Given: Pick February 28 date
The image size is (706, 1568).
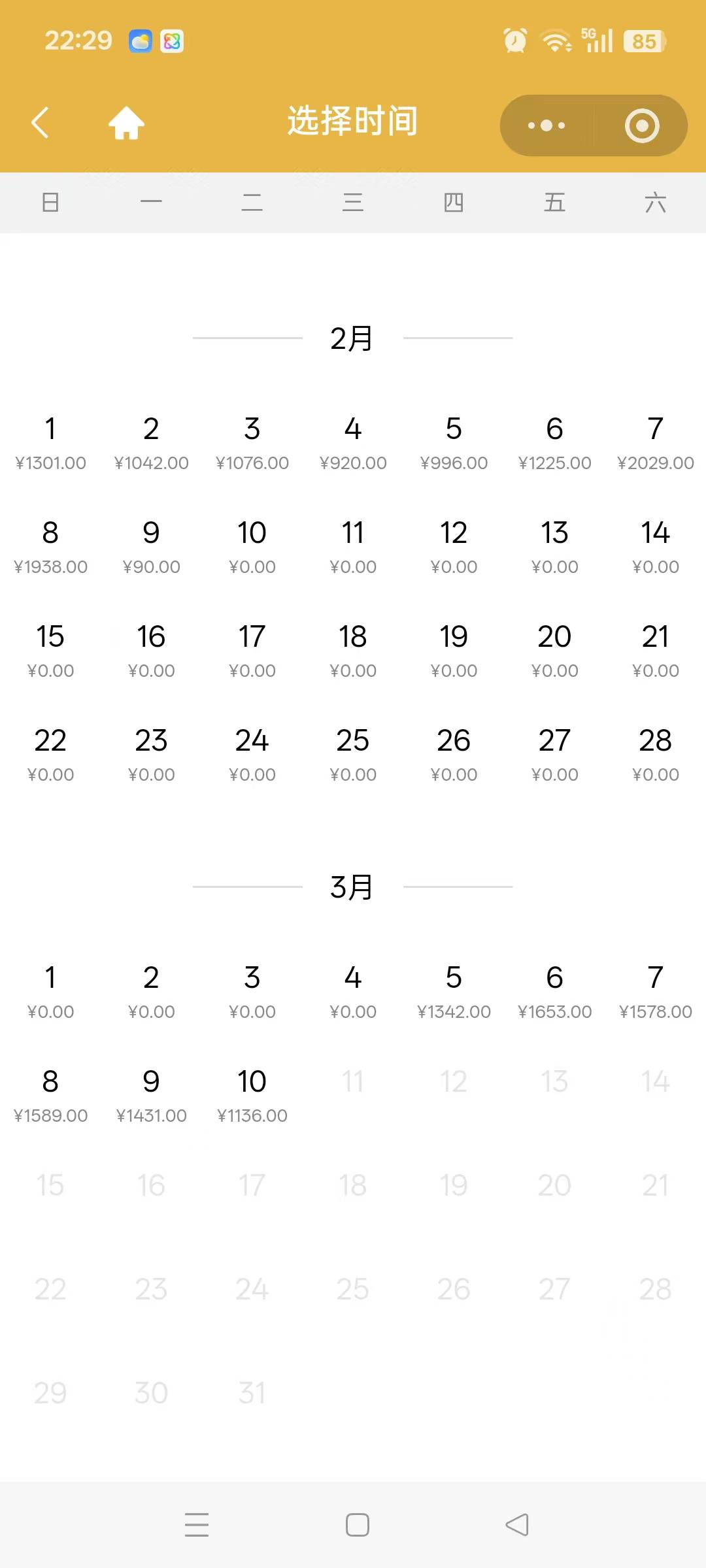Looking at the screenshot, I should coord(655,755).
